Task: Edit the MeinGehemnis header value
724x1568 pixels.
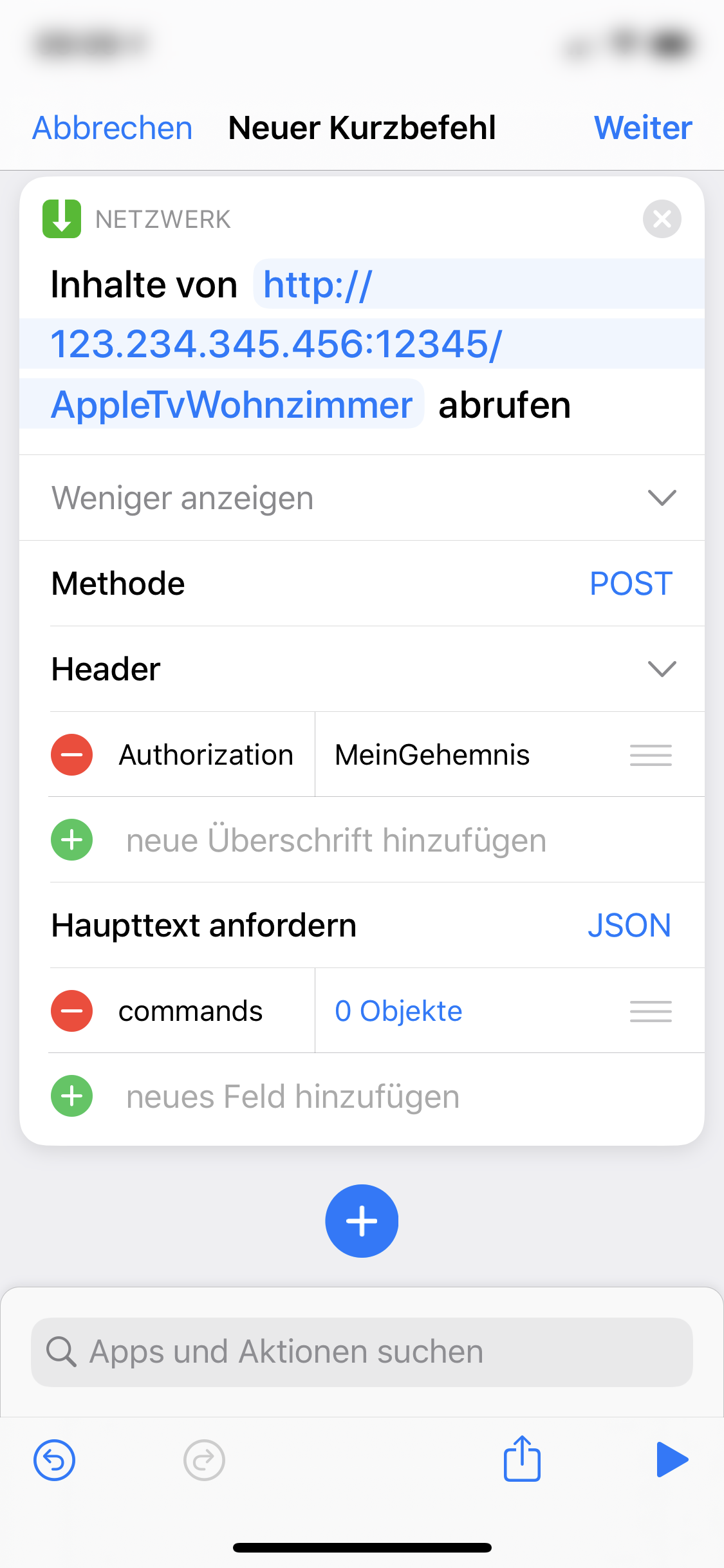Action: (x=432, y=754)
